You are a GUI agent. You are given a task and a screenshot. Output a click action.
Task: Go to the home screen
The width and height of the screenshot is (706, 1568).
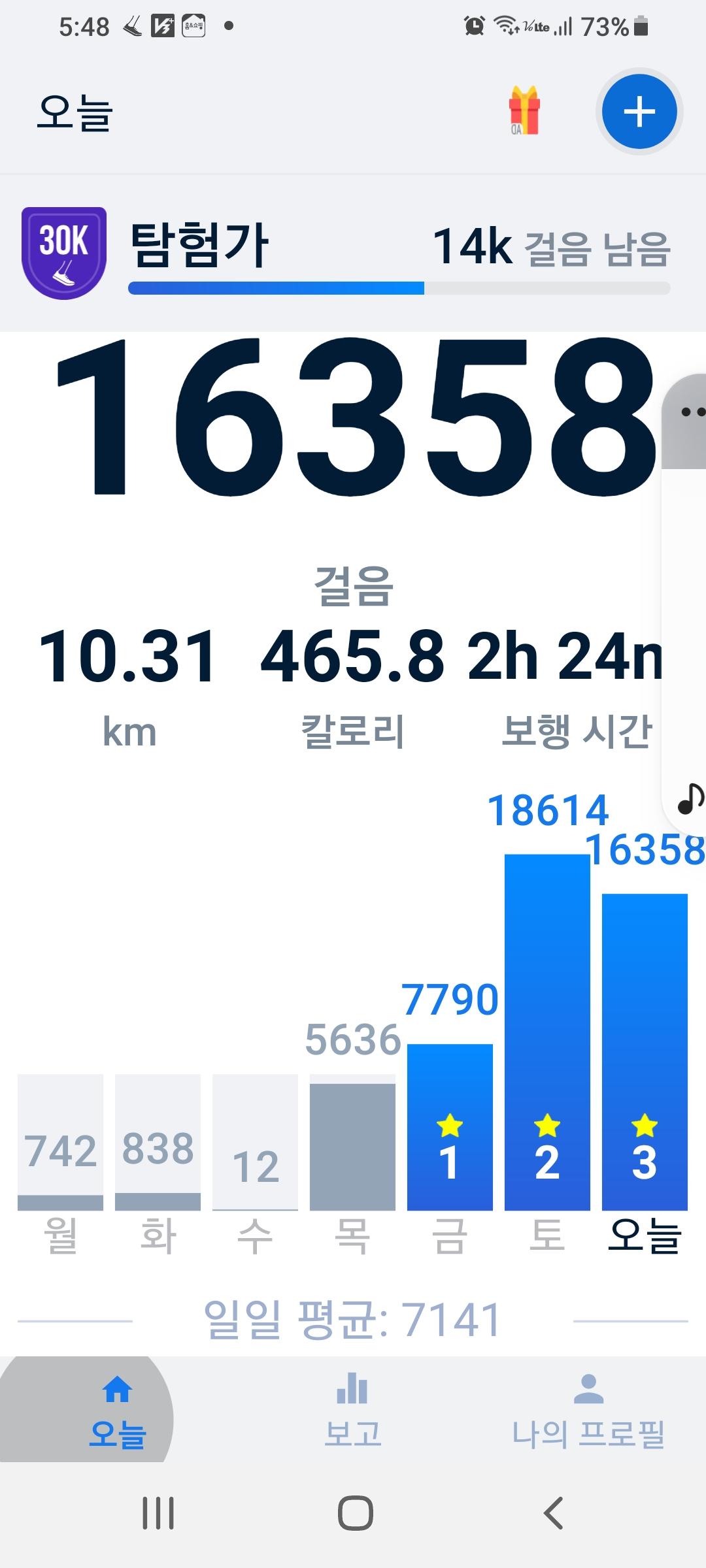click(355, 1512)
